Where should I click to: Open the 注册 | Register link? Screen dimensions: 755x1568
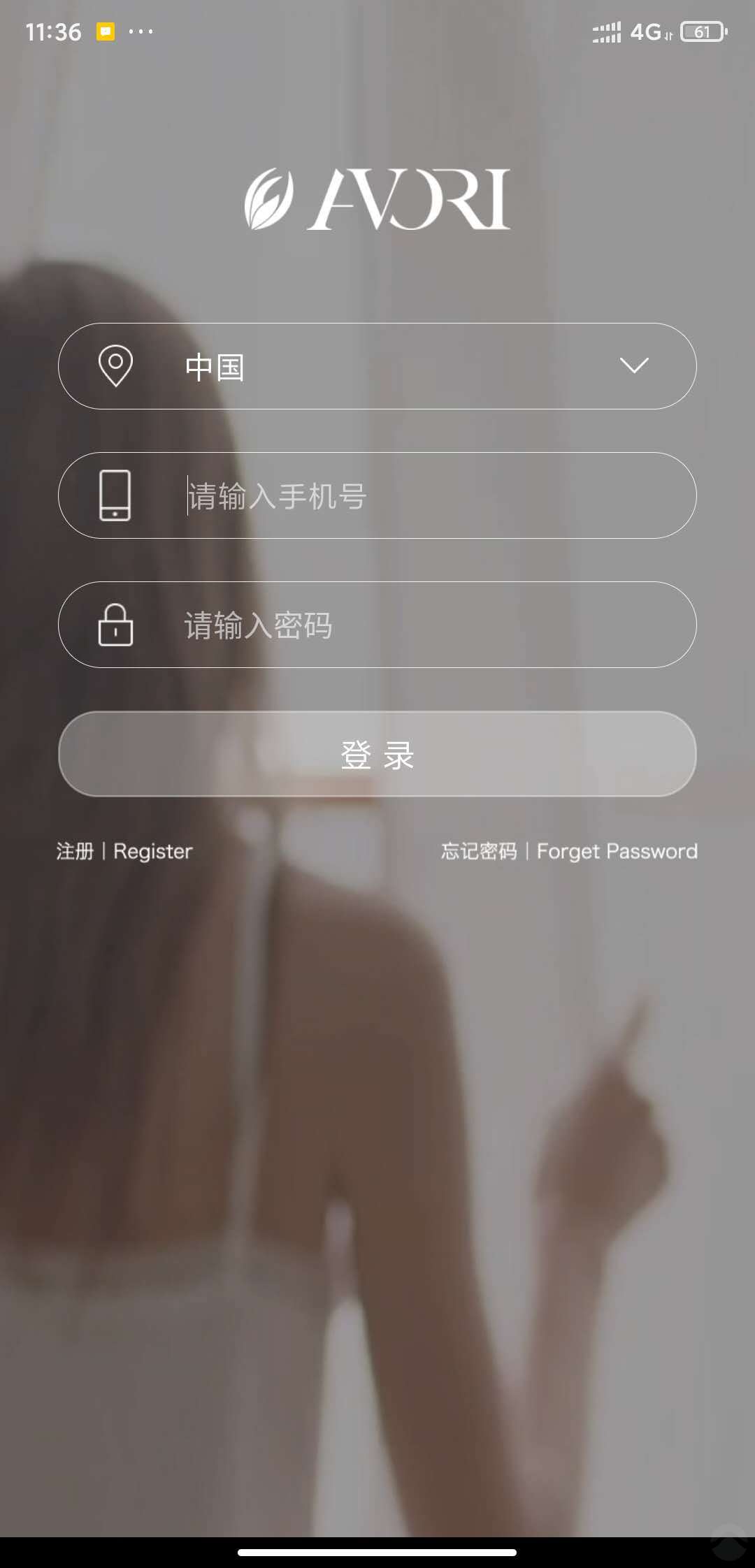point(124,851)
